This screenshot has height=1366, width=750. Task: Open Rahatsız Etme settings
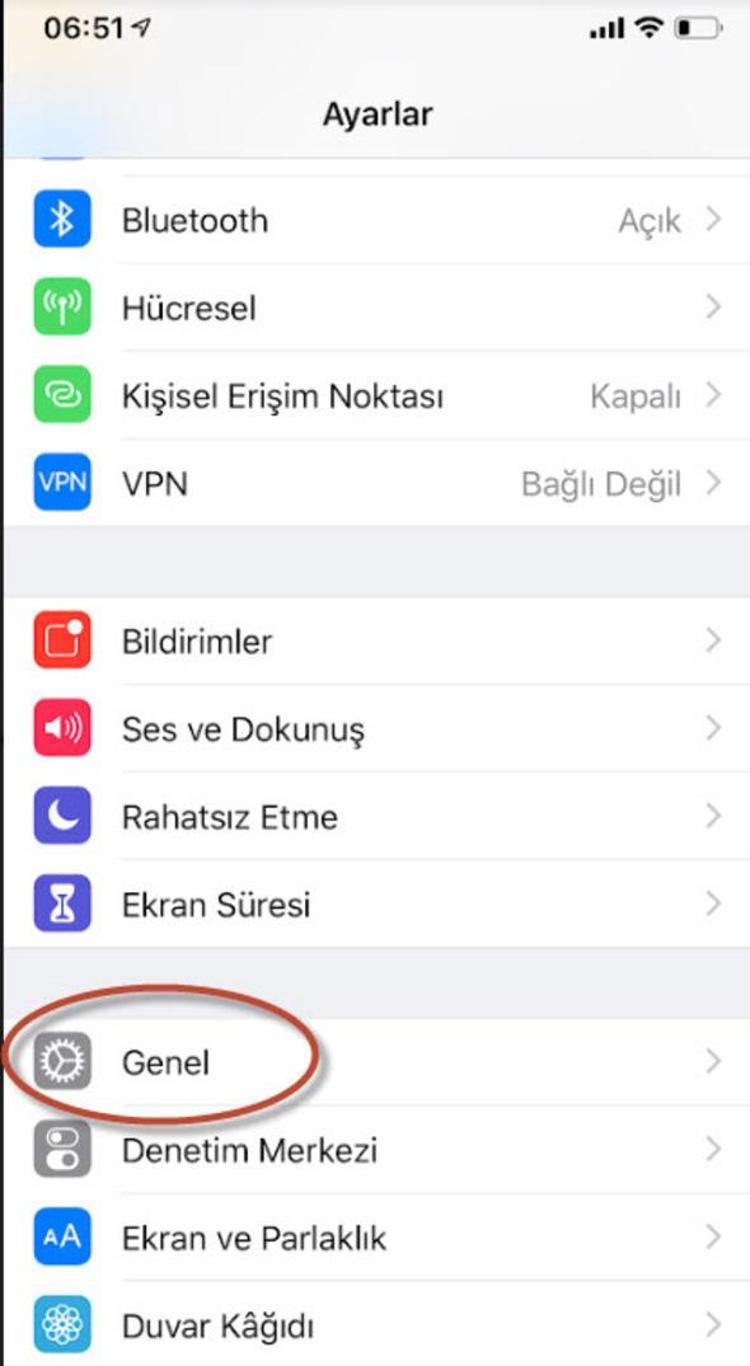[x=230, y=817]
